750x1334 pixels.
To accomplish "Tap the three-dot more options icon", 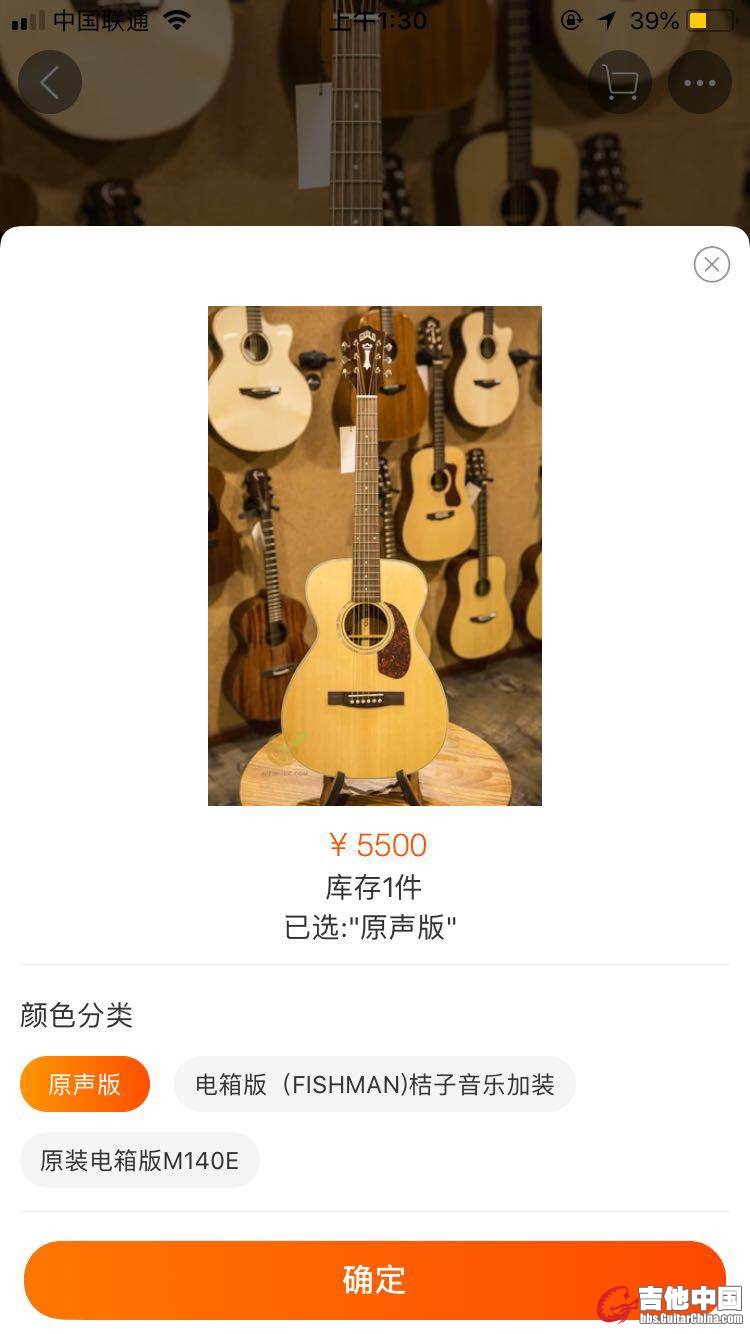I will (x=700, y=82).
